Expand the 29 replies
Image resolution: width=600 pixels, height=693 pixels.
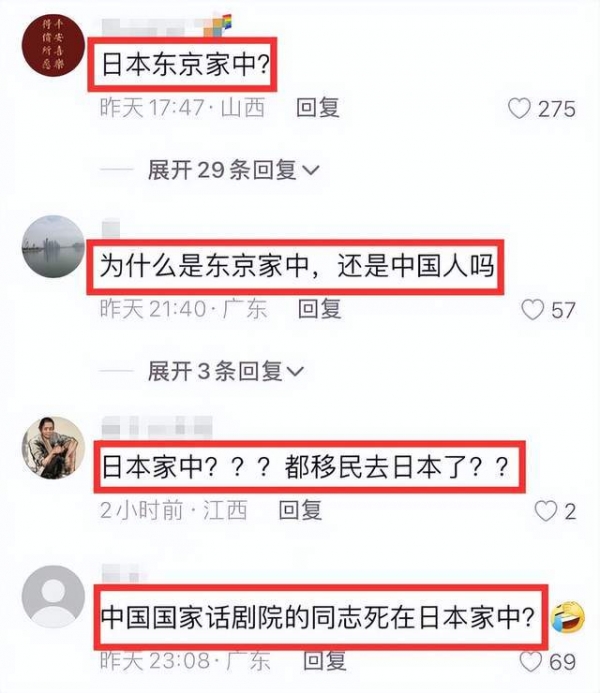(x=233, y=170)
